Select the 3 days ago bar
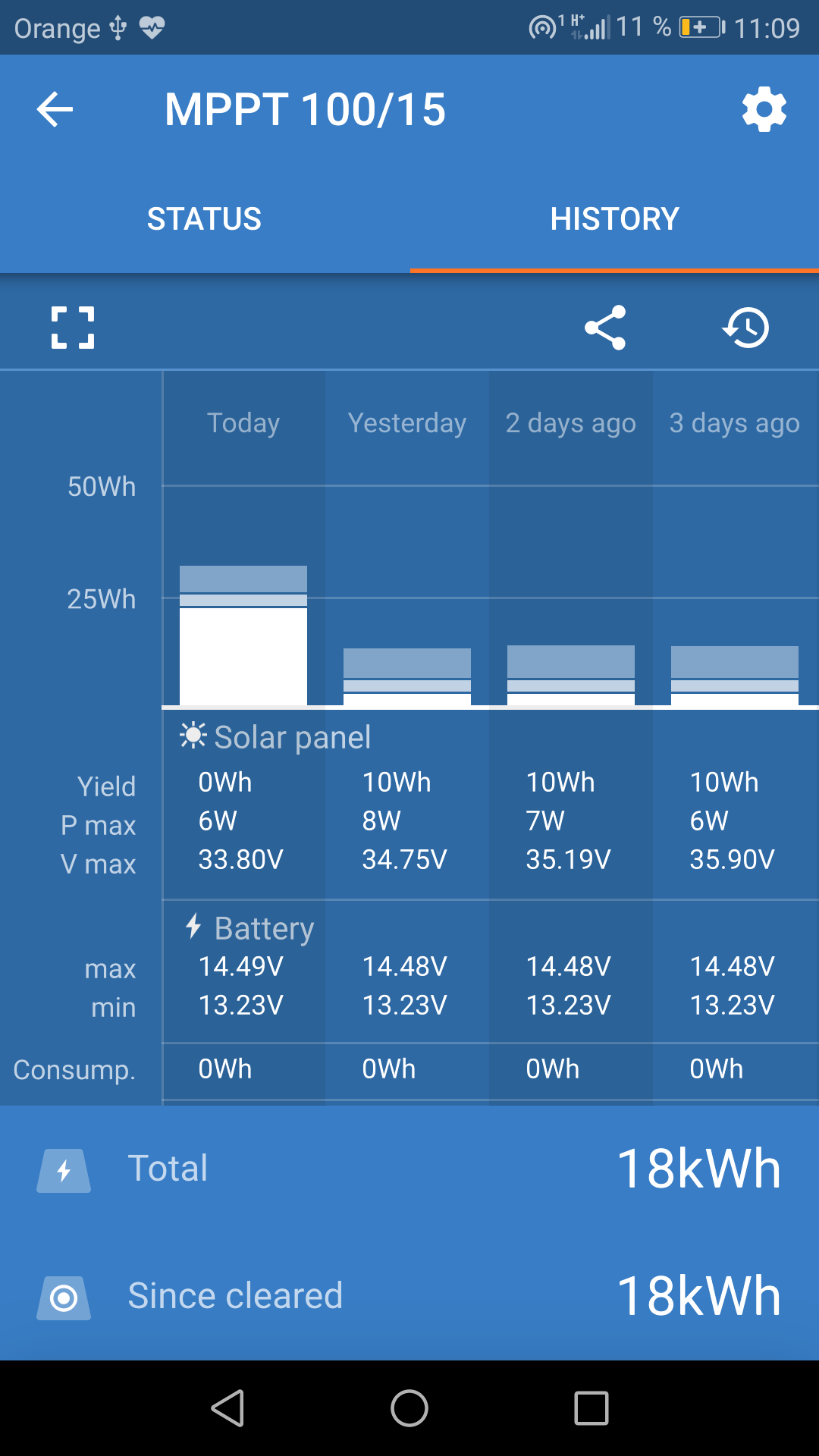 coord(735,676)
